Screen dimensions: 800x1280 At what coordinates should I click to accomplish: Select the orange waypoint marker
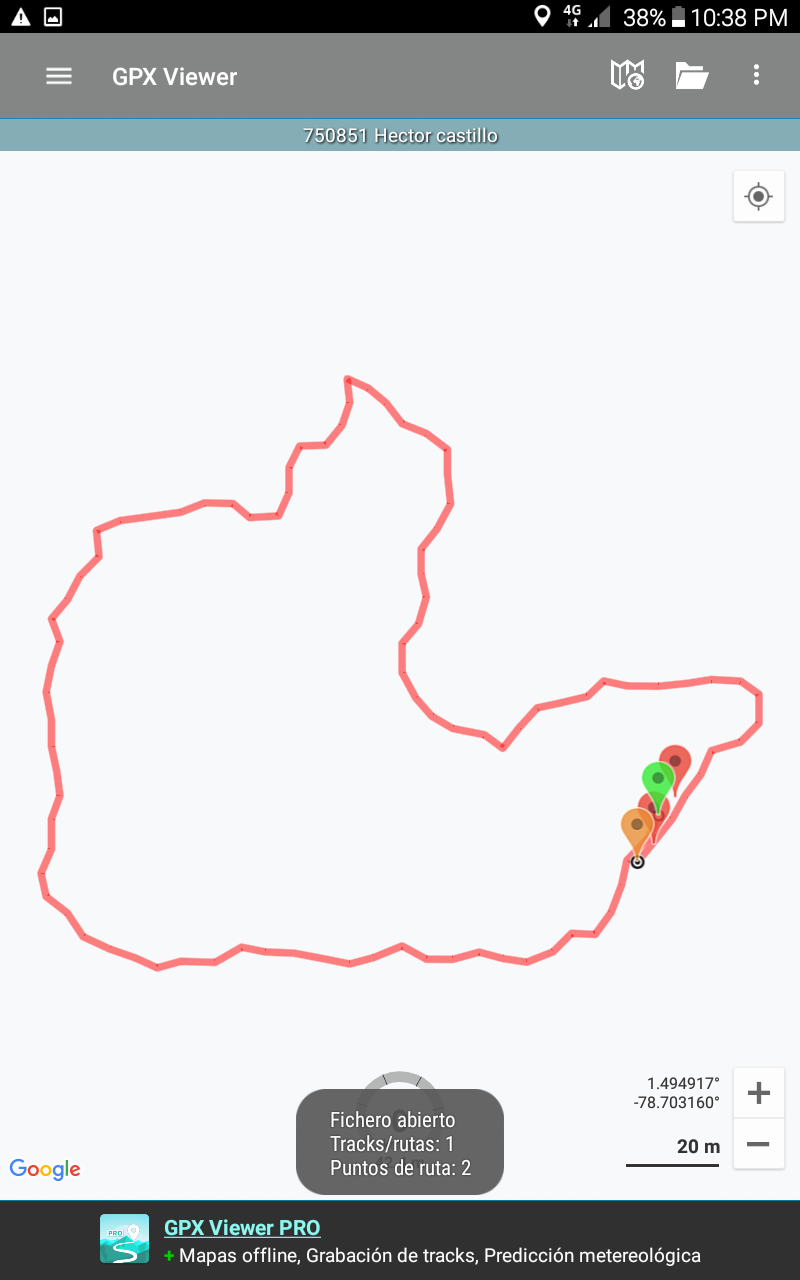[636, 827]
